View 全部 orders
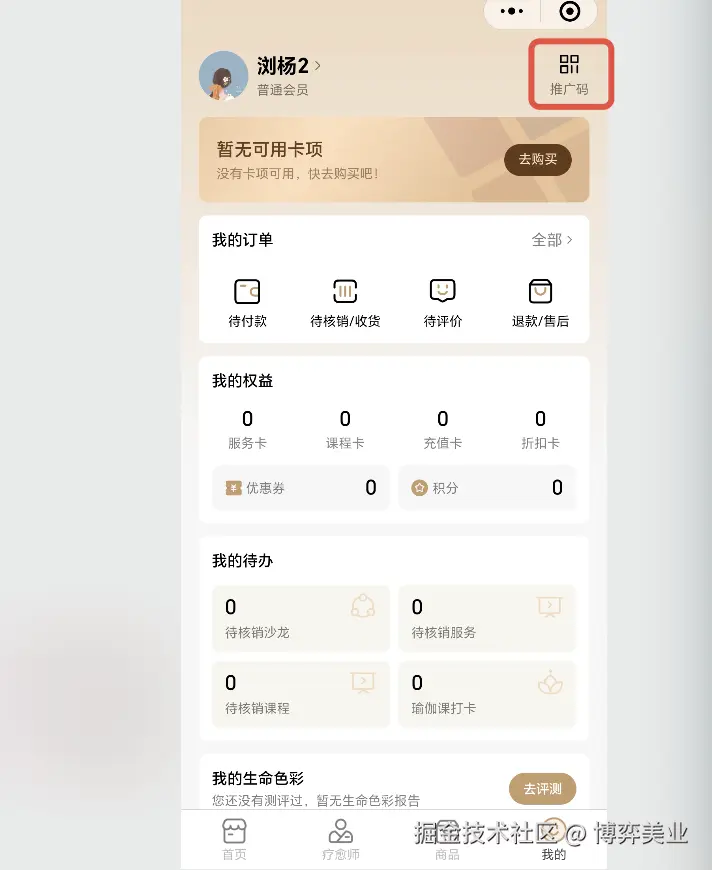 tap(552, 240)
